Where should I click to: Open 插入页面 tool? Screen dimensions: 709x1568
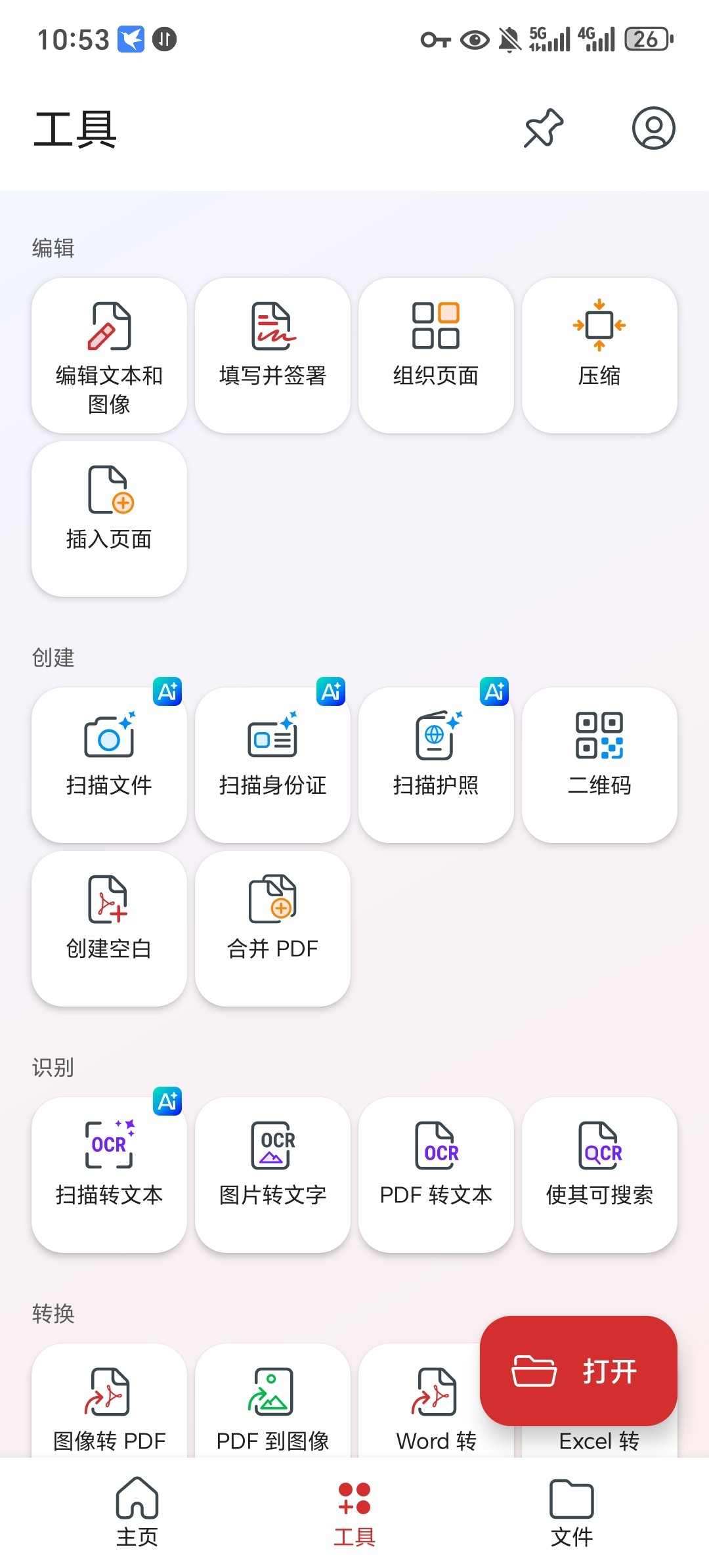[x=109, y=519]
